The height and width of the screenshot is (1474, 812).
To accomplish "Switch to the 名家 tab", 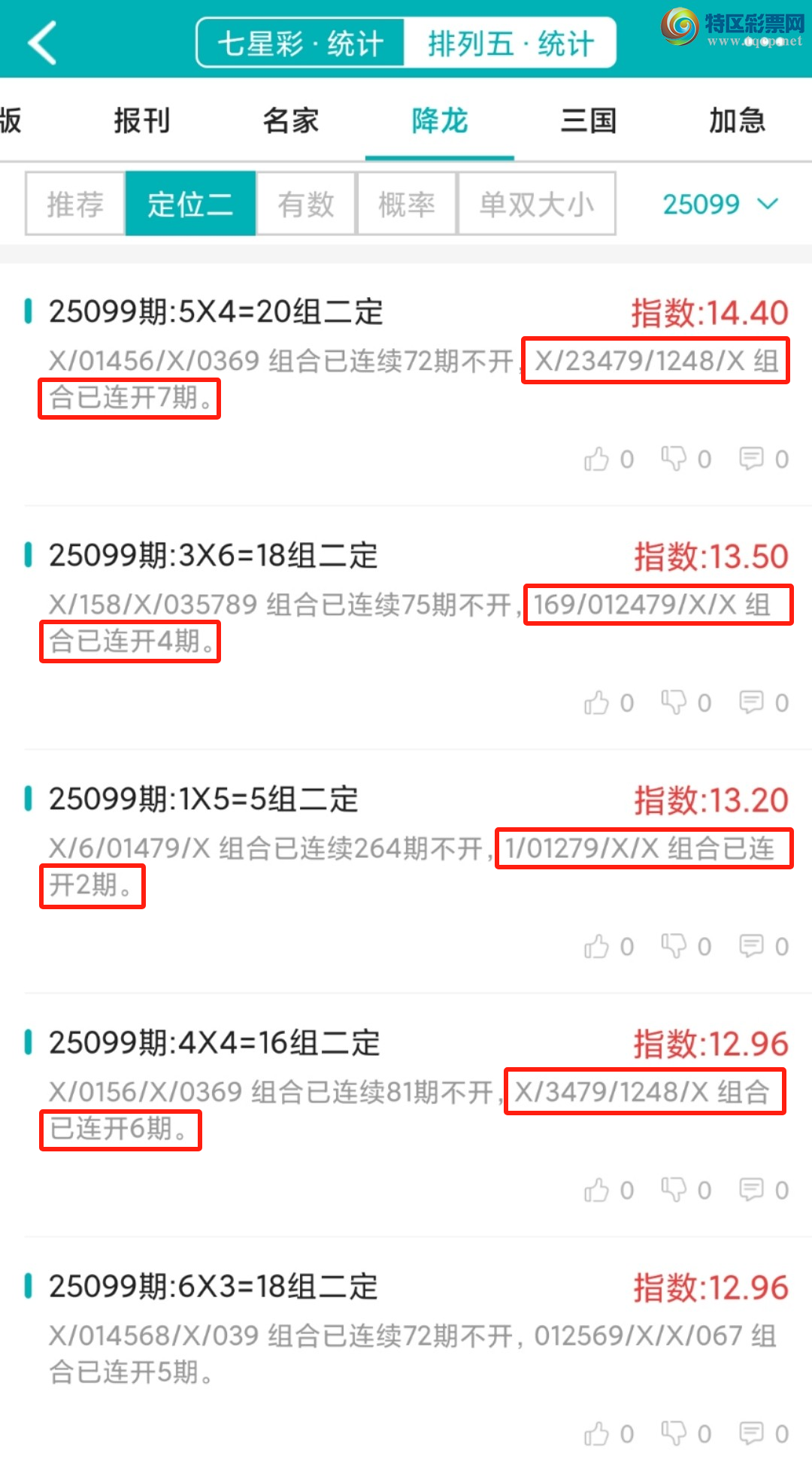I will [290, 120].
